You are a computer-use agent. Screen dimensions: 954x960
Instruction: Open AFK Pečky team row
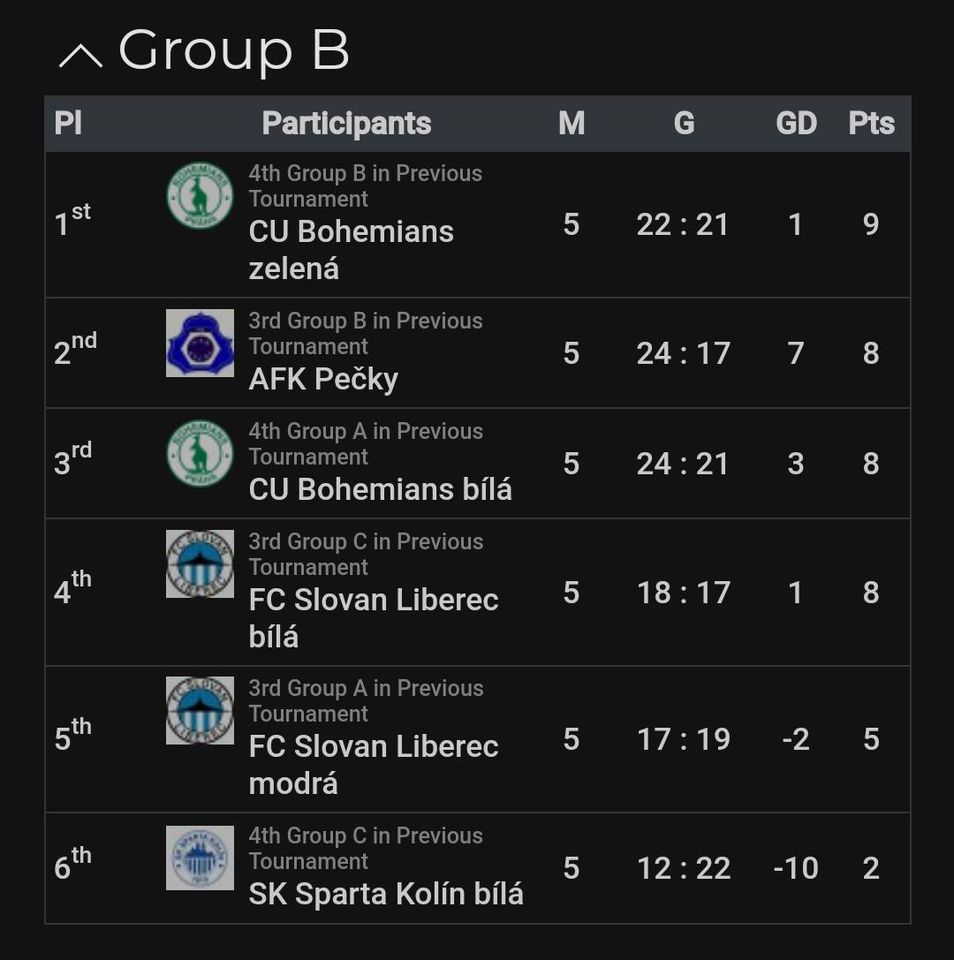[x=323, y=379]
